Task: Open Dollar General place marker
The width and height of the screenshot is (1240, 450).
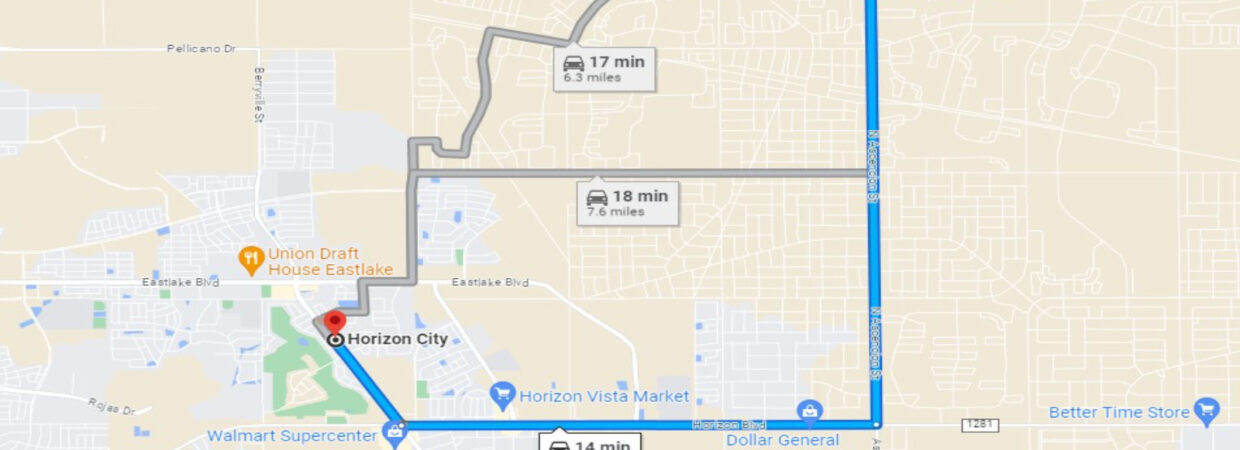Action: 810,412
